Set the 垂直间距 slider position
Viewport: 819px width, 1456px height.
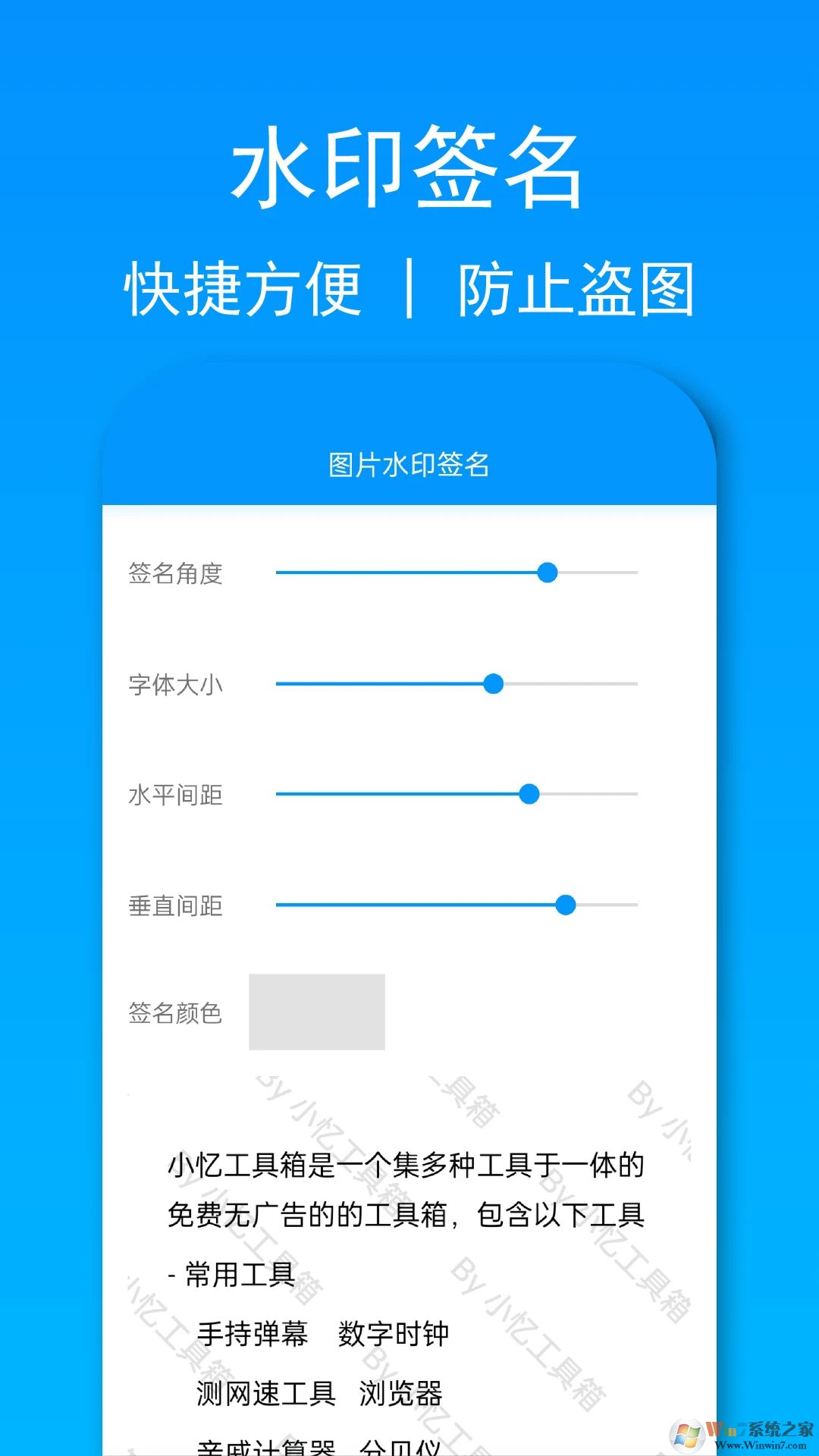565,905
